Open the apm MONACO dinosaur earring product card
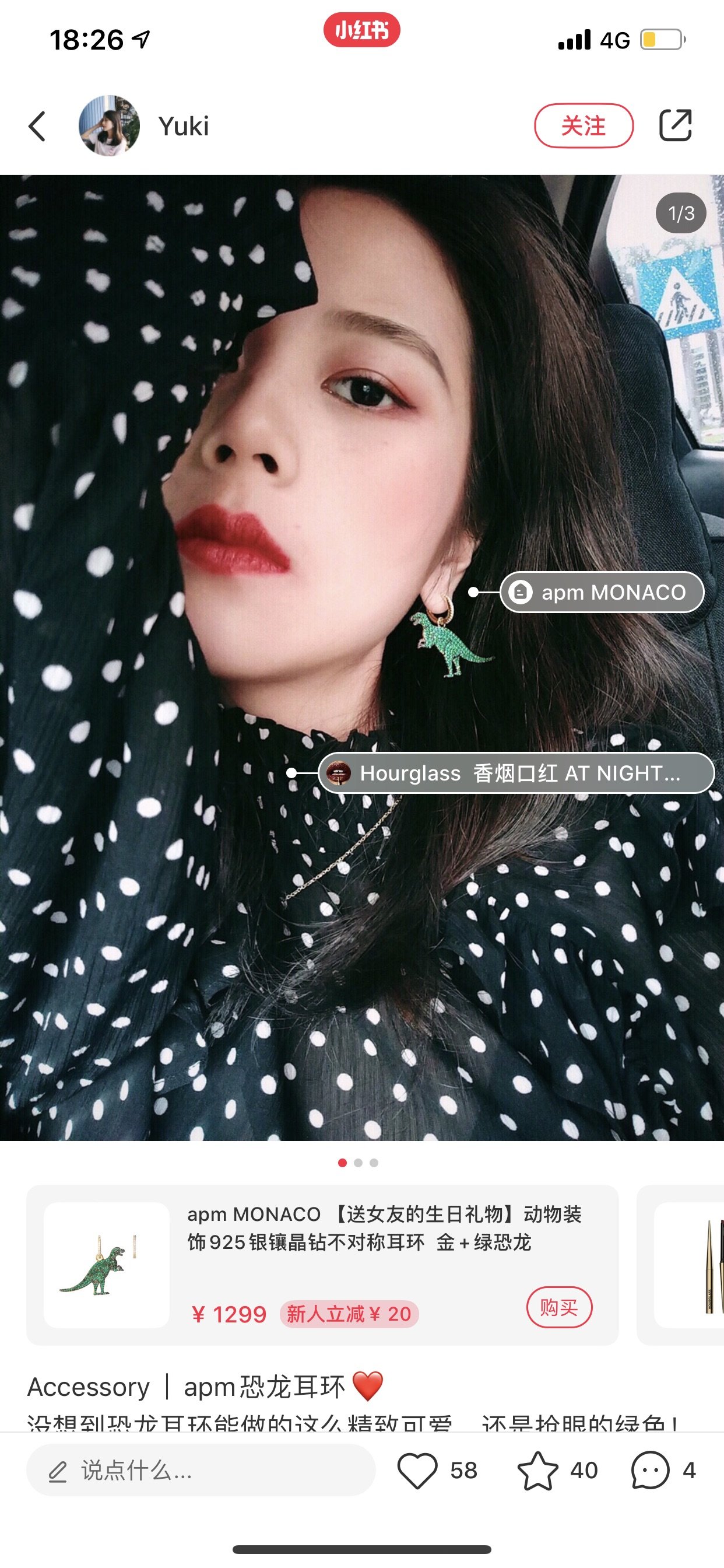 (322, 1265)
